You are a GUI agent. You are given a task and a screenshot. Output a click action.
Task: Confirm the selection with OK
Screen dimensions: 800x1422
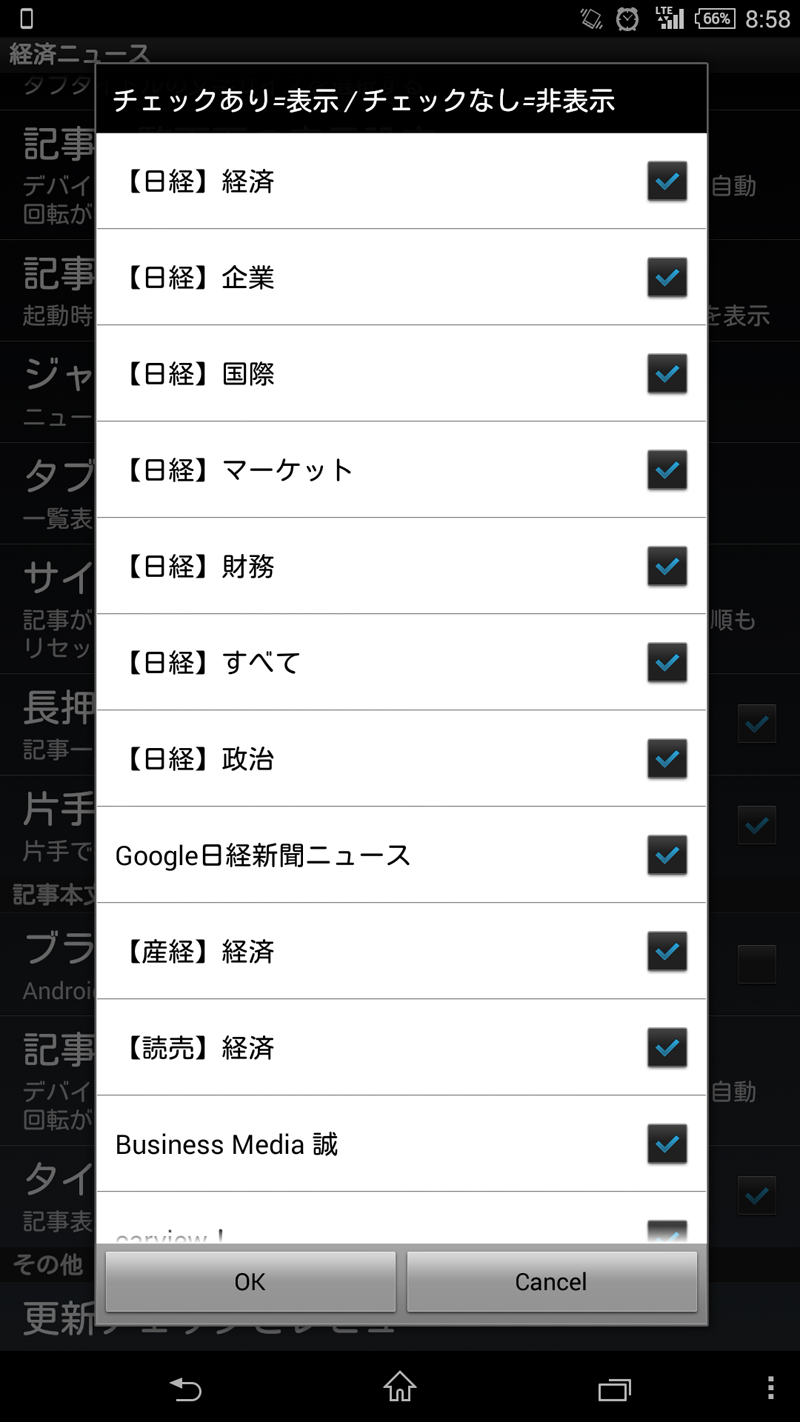click(250, 1281)
